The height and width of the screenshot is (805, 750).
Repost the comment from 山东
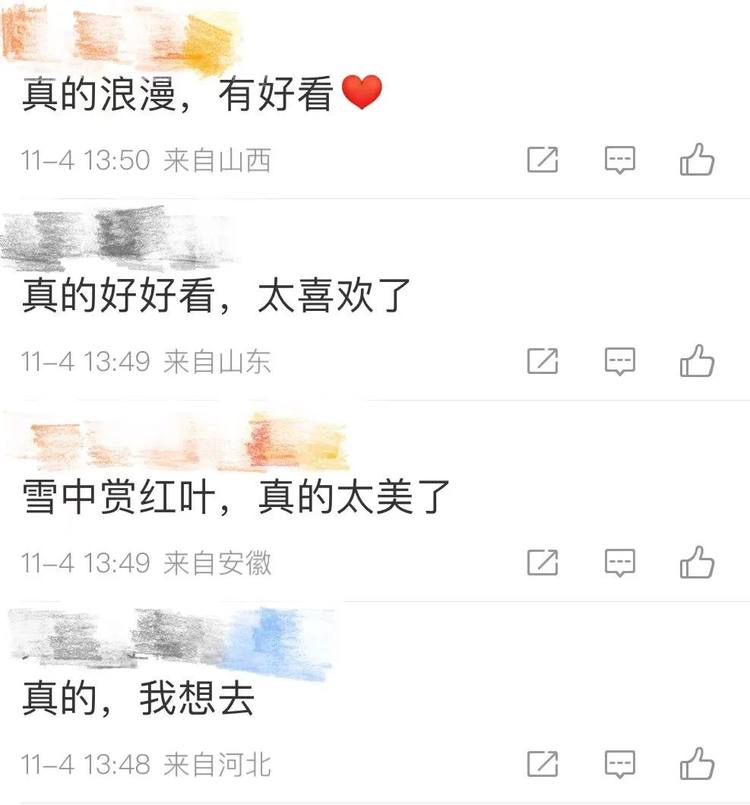[542, 360]
